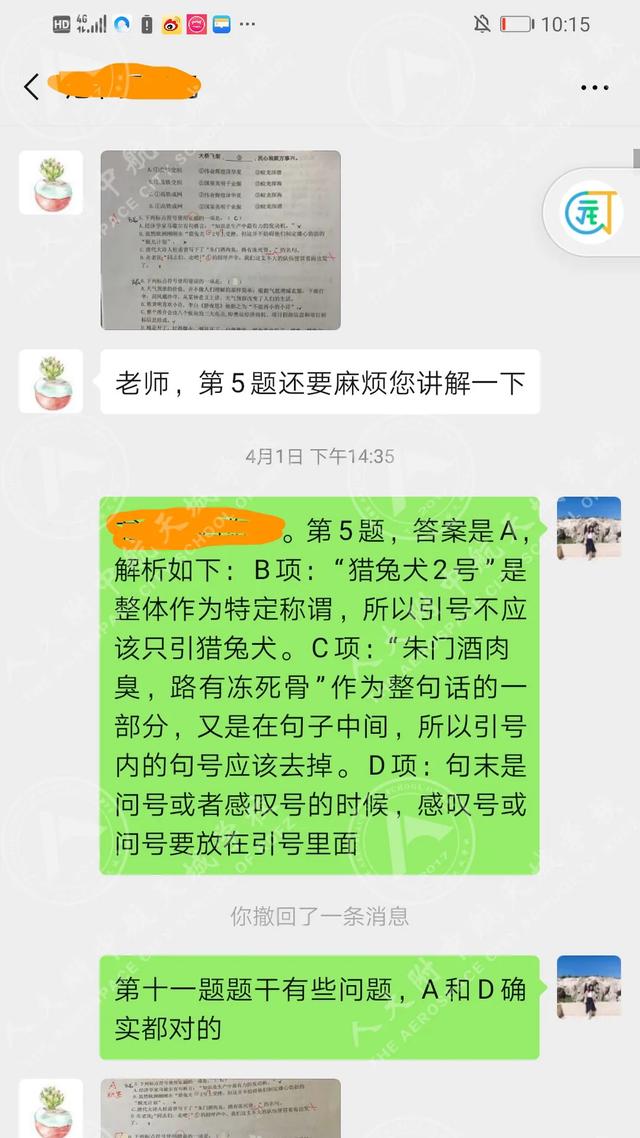Tap the avatar beside 第十一题题干 message
Image resolution: width=640 pixels, height=1138 pixels.
pos(588,987)
